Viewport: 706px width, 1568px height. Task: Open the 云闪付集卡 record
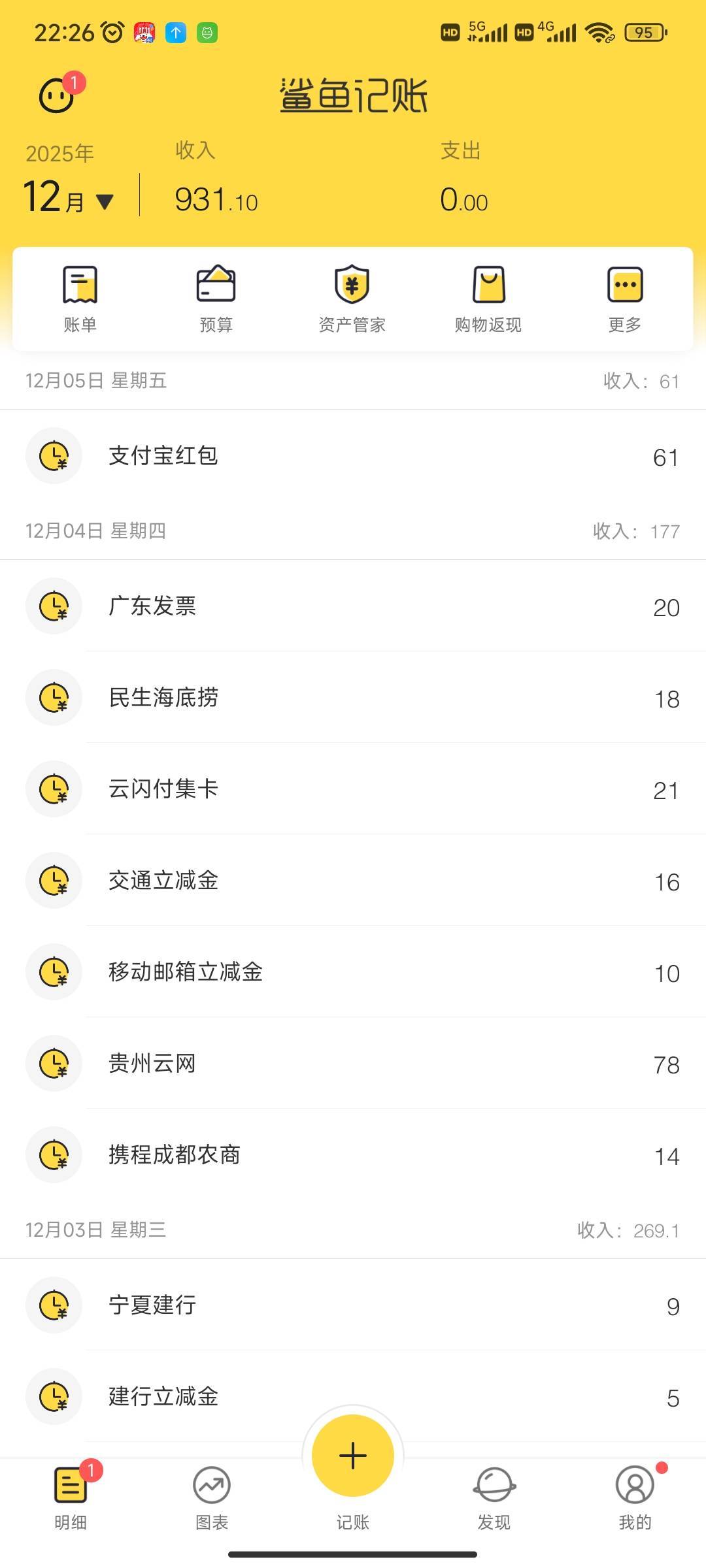pyautogui.click(x=353, y=789)
